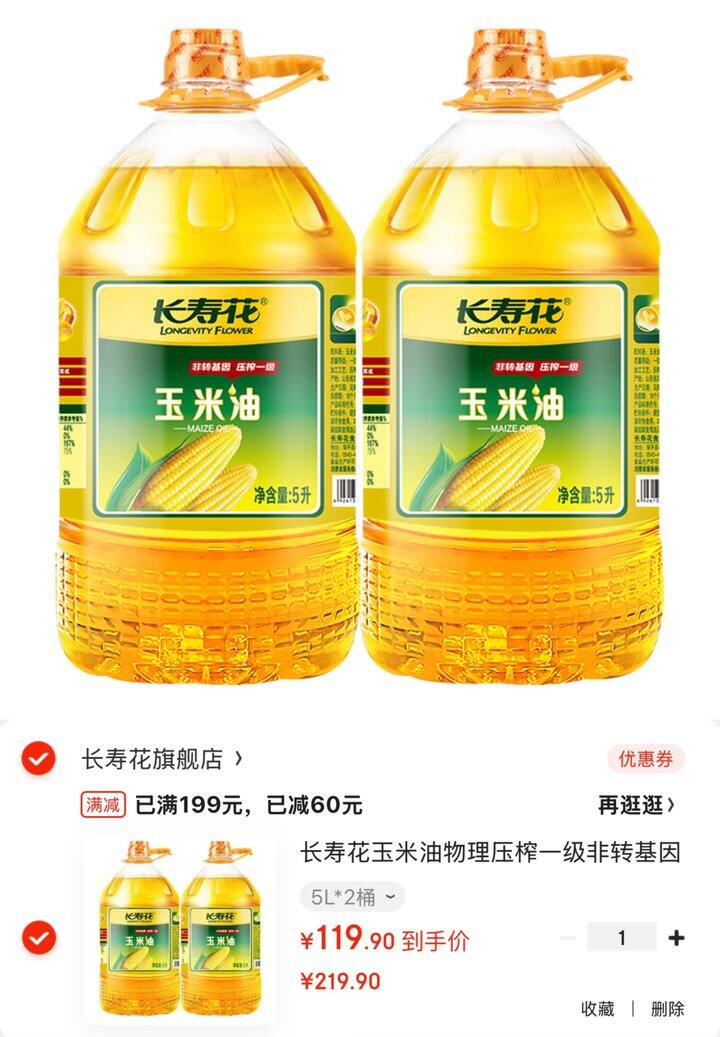Open the 长寿花旗舰店 store page
Image resolution: width=720 pixels, height=1037 pixels.
click(162, 759)
